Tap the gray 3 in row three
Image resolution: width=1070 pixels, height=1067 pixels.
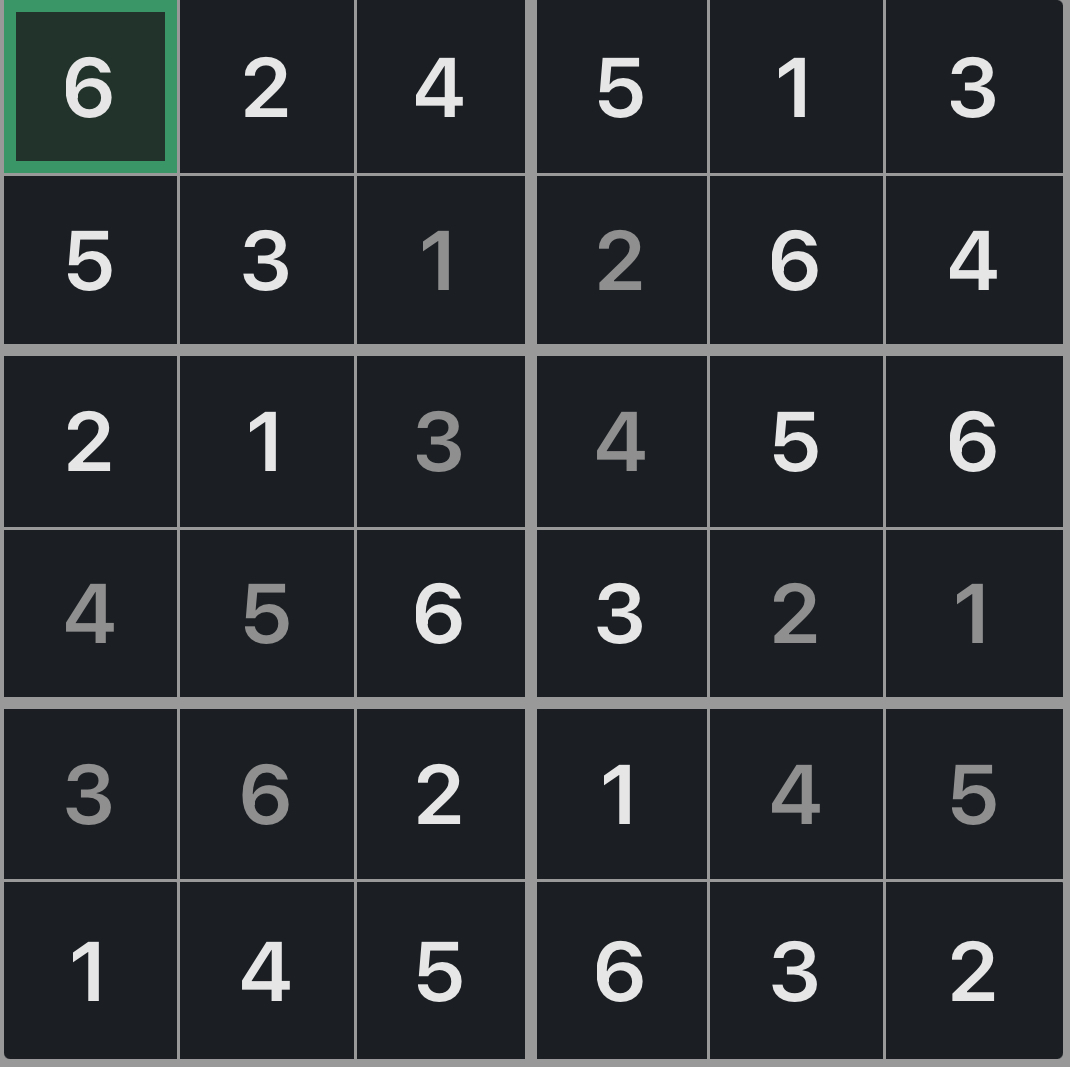click(440, 442)
